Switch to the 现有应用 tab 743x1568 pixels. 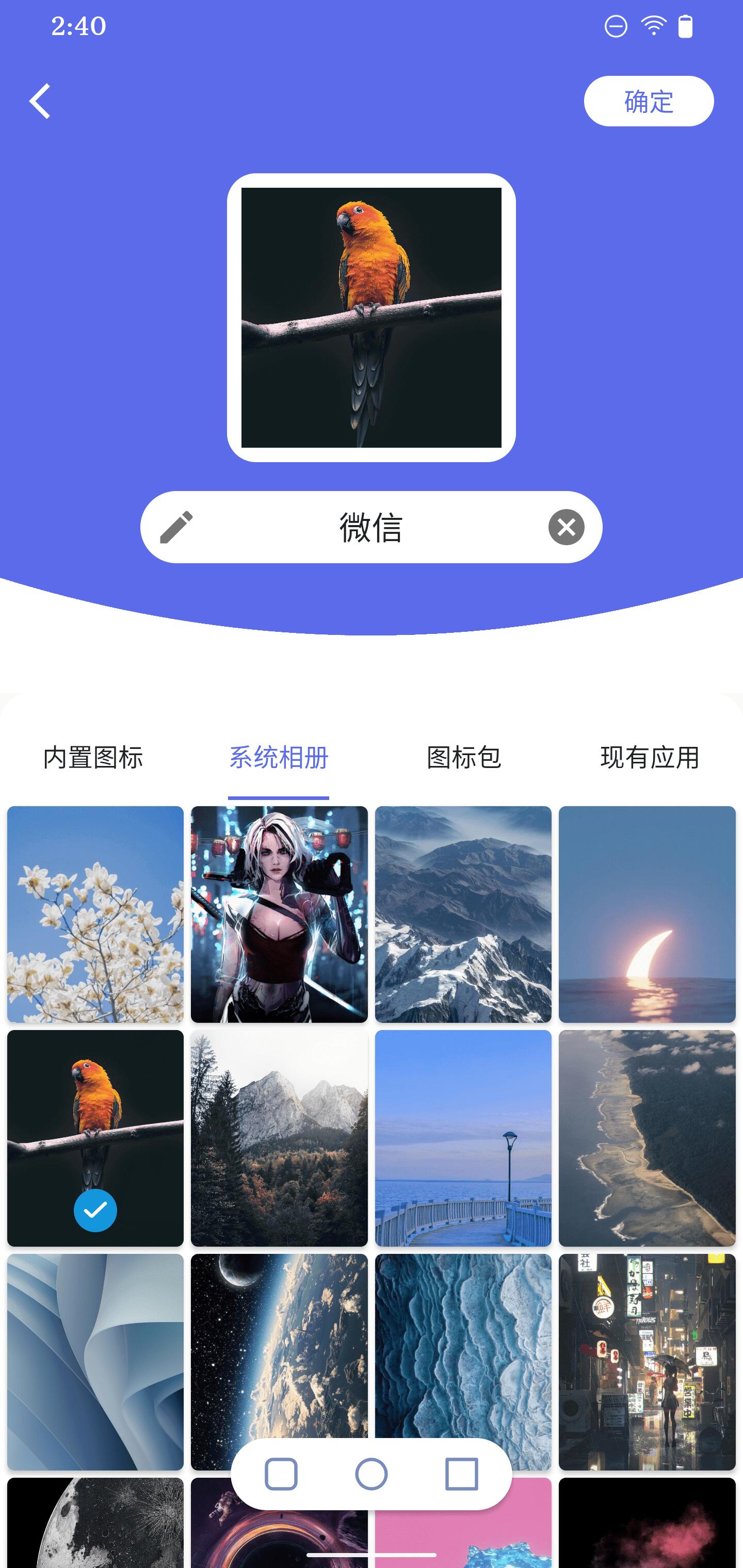pyautogui.click(x=649, y=758)
